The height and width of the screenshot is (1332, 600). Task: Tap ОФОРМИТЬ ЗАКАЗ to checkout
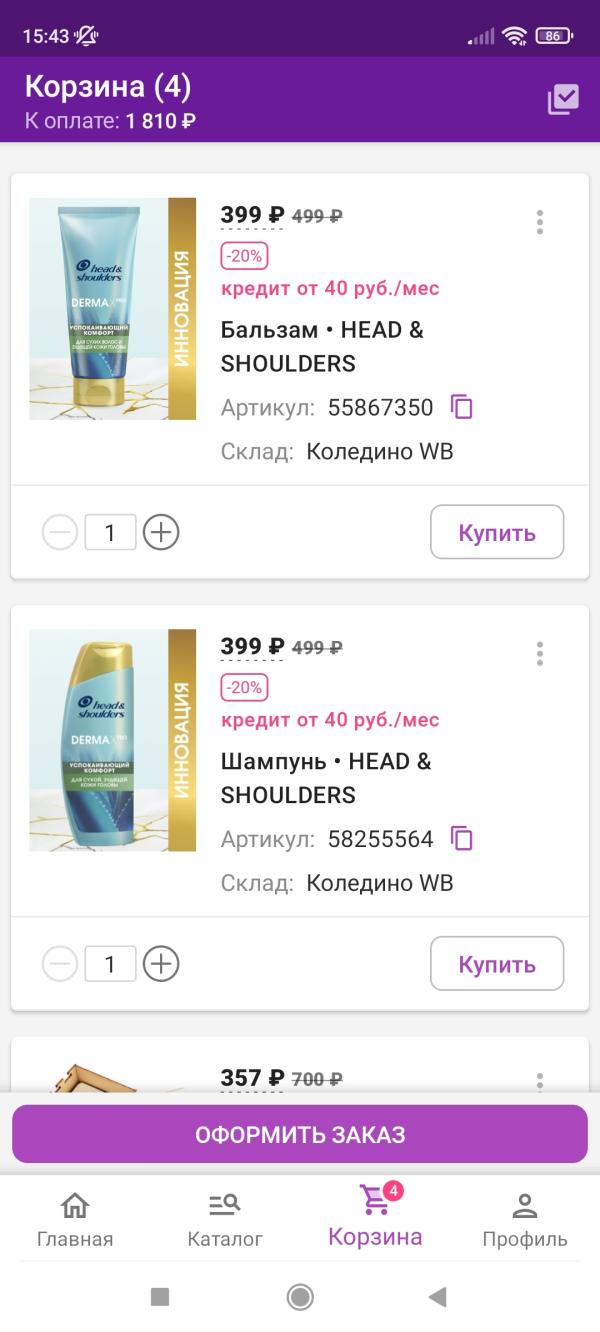[x=300, y=1134]
